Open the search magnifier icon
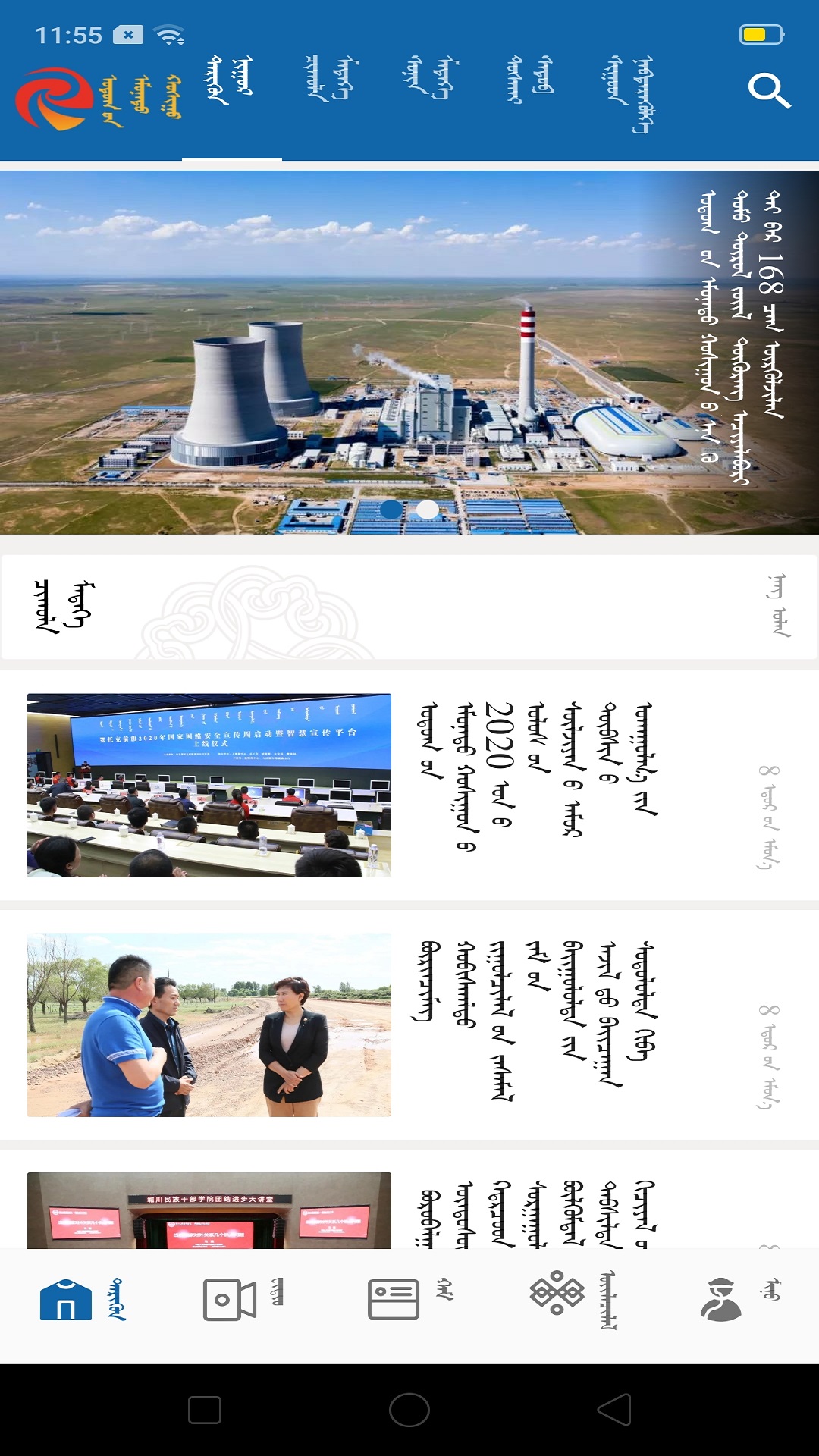The image size is (819, 1456). (x=769, y=91)
